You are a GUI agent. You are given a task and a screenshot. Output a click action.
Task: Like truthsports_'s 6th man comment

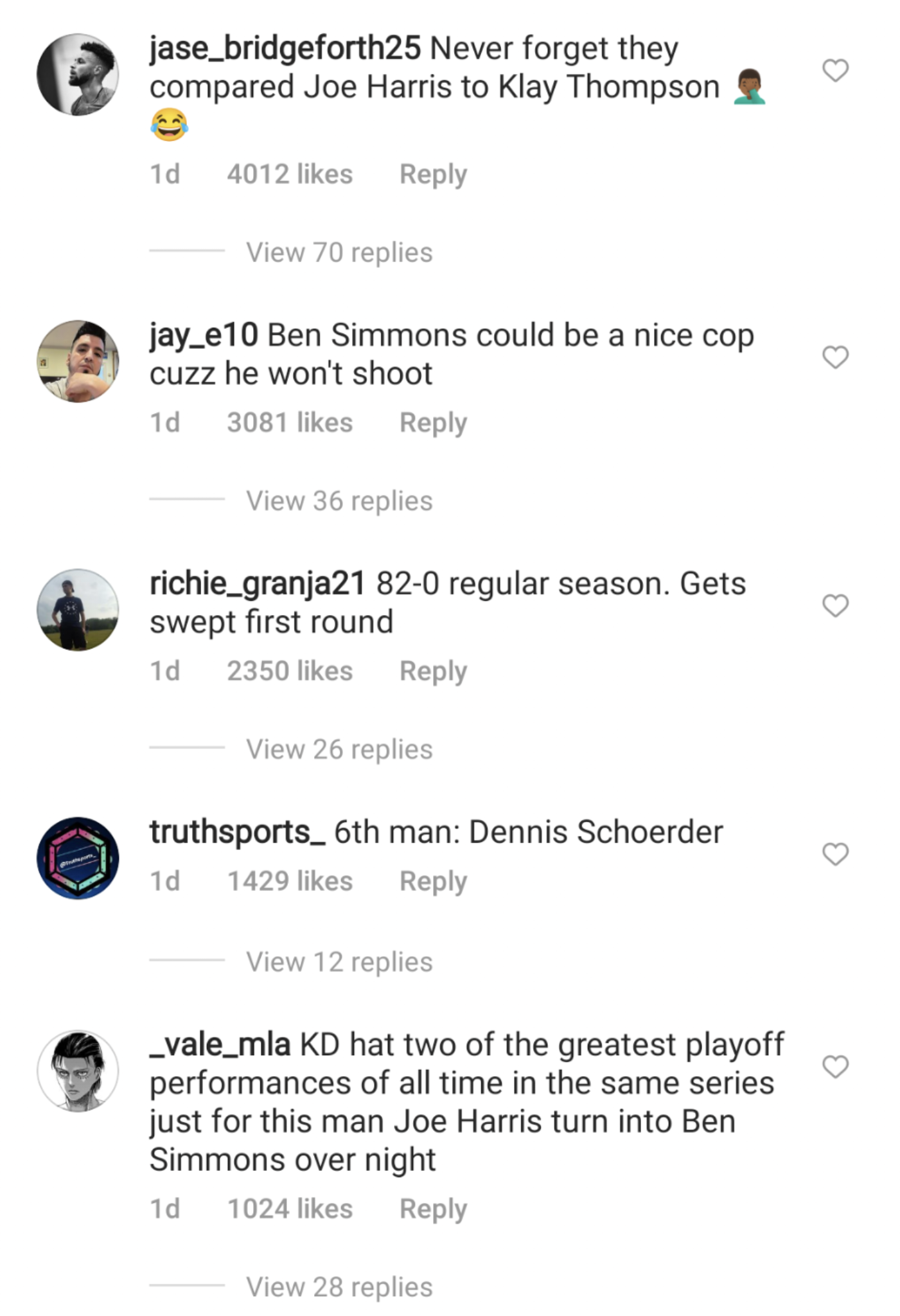click(835, 854)
